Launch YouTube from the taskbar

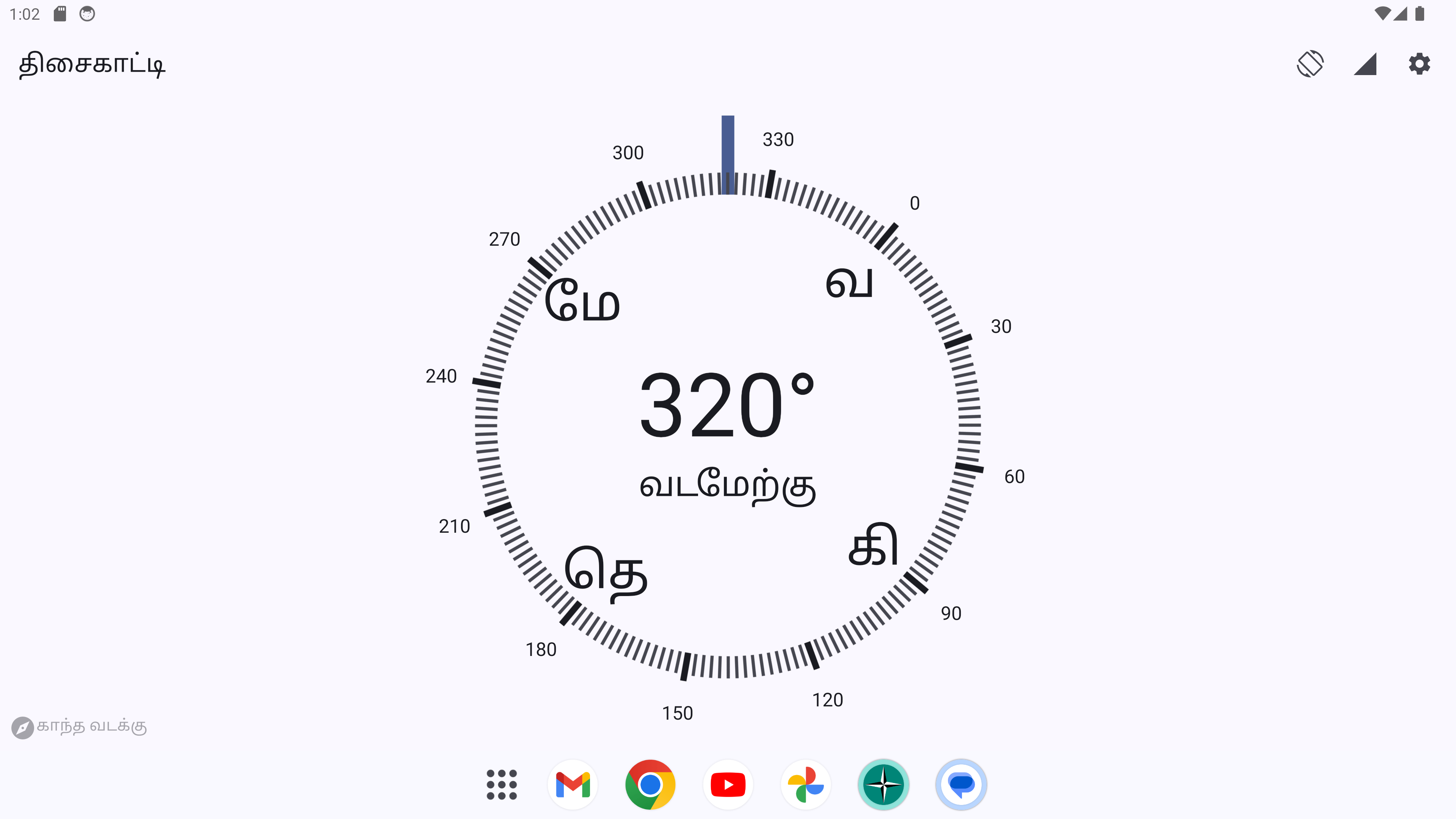(x=728, y=784)
